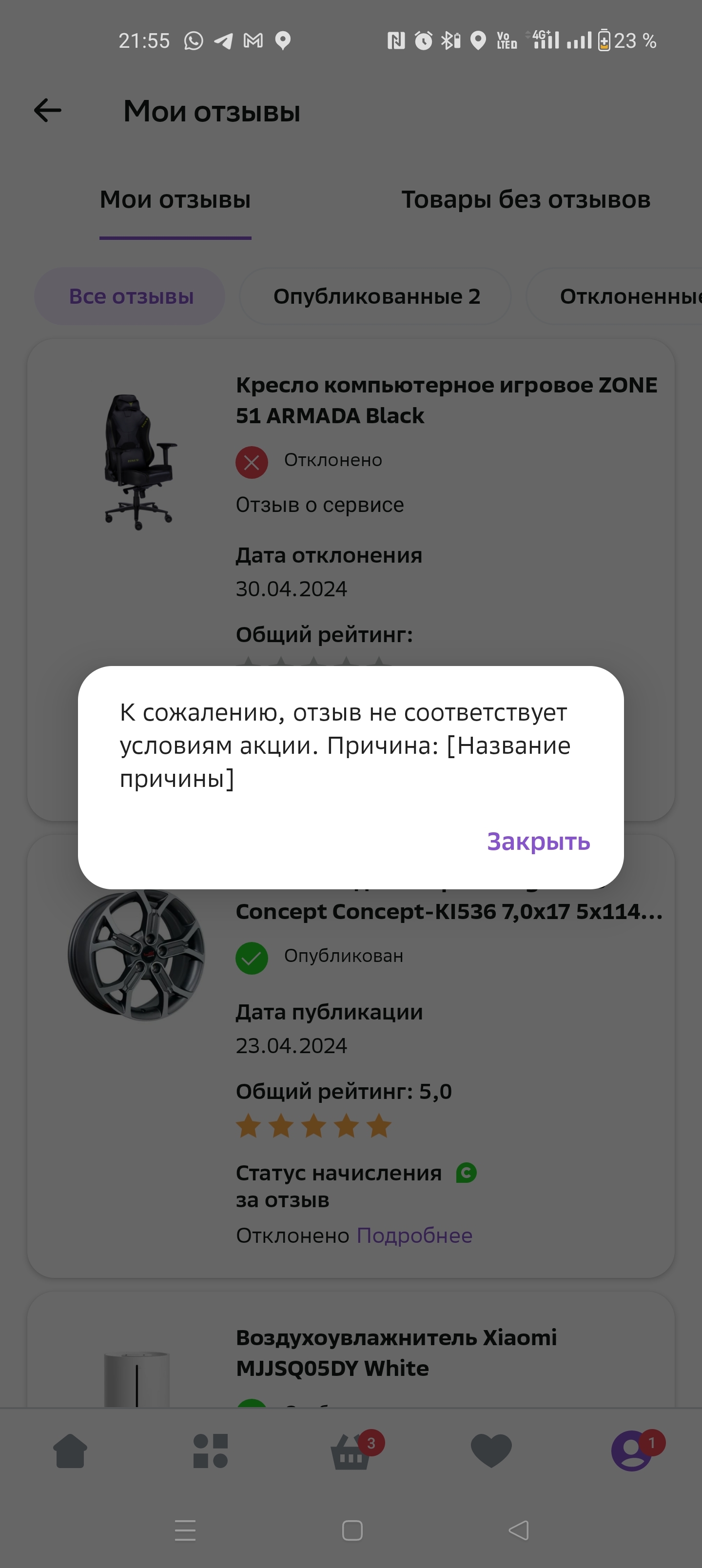
Task: Select the Все отзывы chip
Action: (x=131, y=296)
